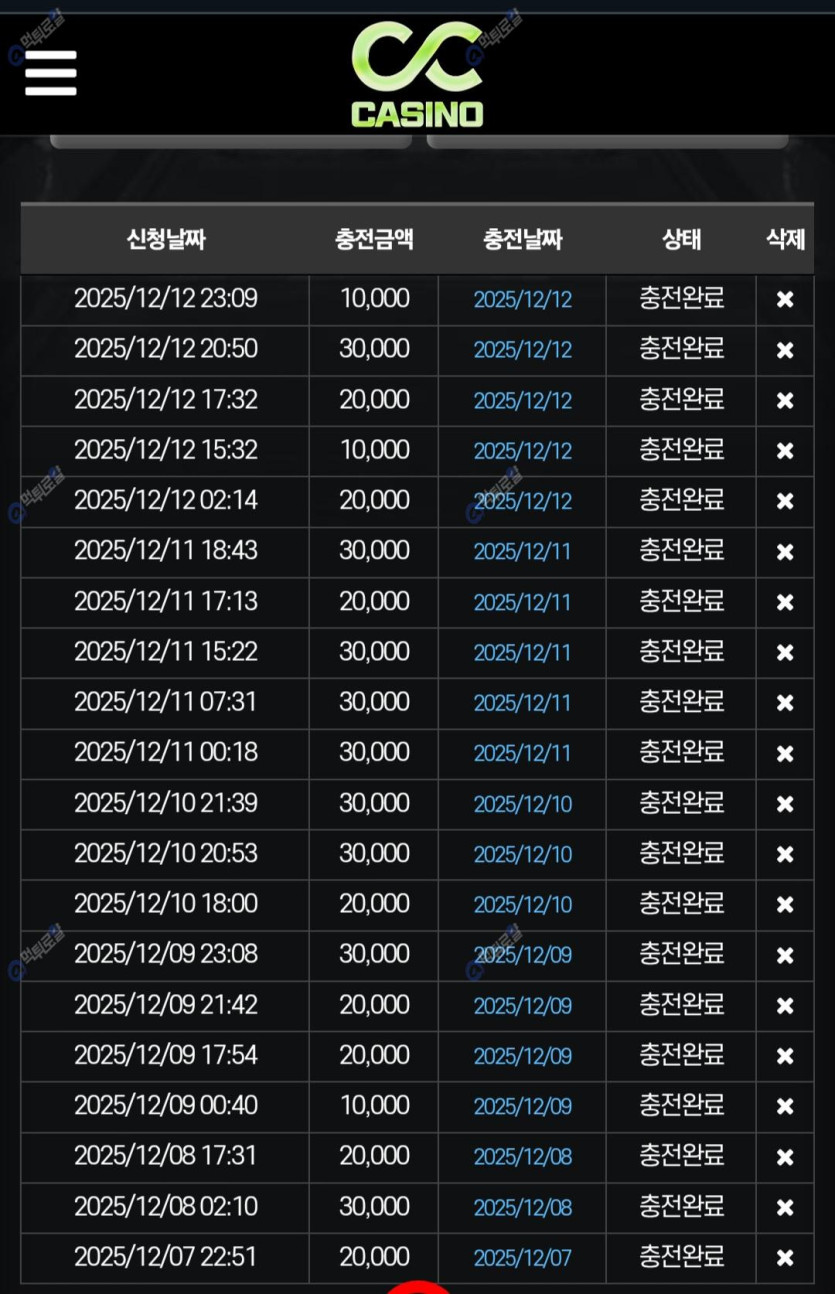
Task: Remove the 2025/12/11 17:13 row
Action: click(785, 602)
